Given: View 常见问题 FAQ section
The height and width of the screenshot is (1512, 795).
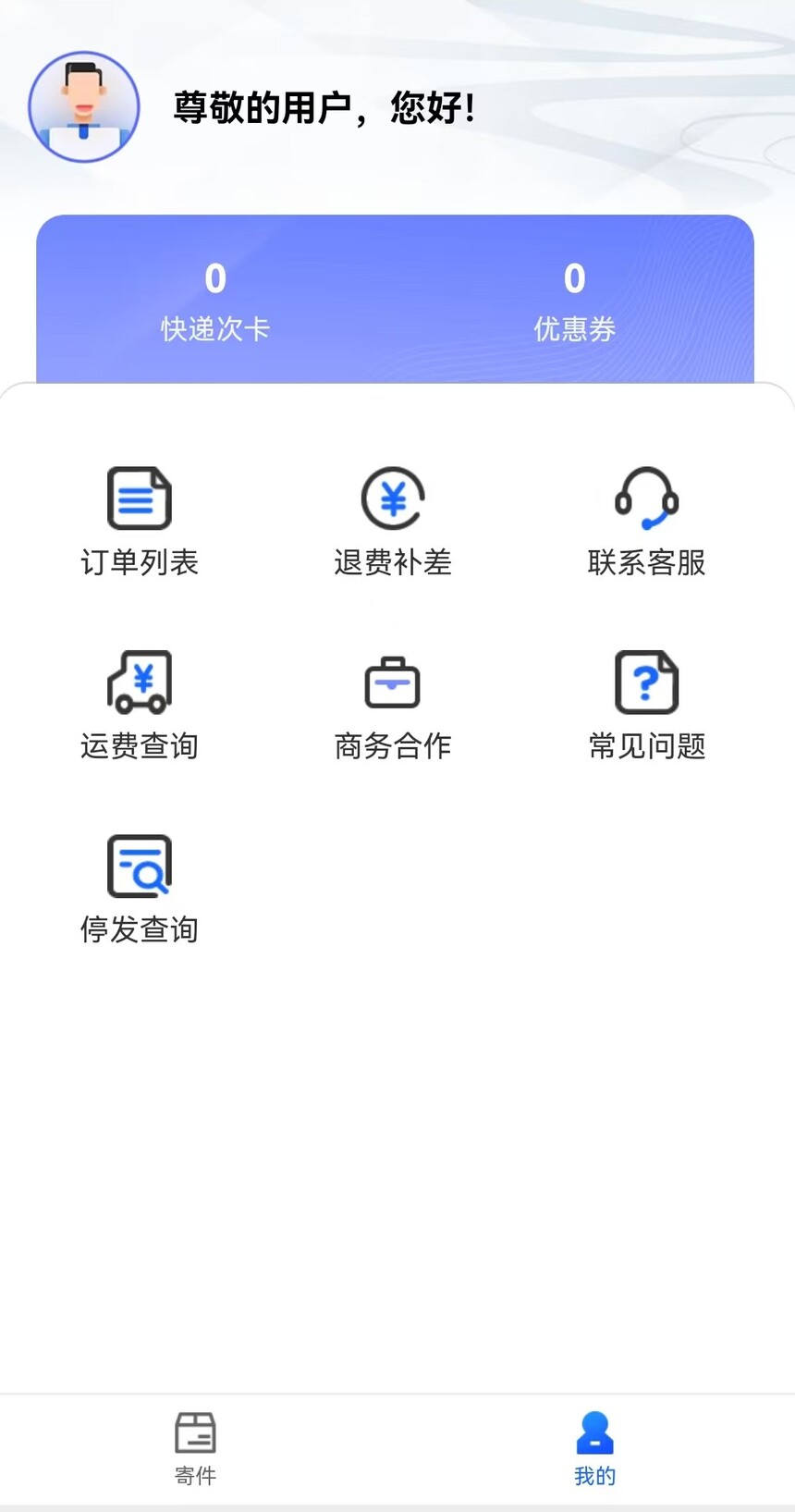Looking at the screenshot, I should (x=646, y=705).
